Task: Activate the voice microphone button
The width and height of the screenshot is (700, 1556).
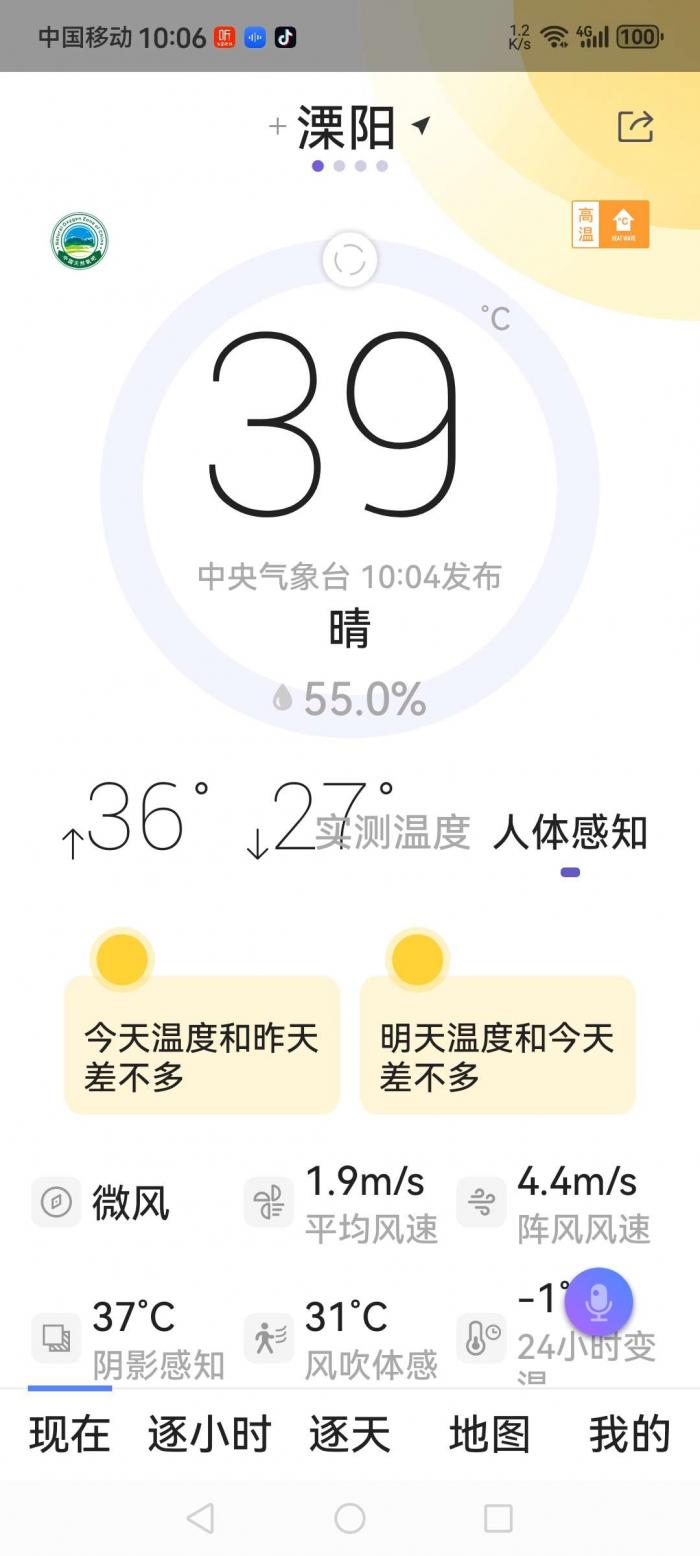Action: [598, 1302]
